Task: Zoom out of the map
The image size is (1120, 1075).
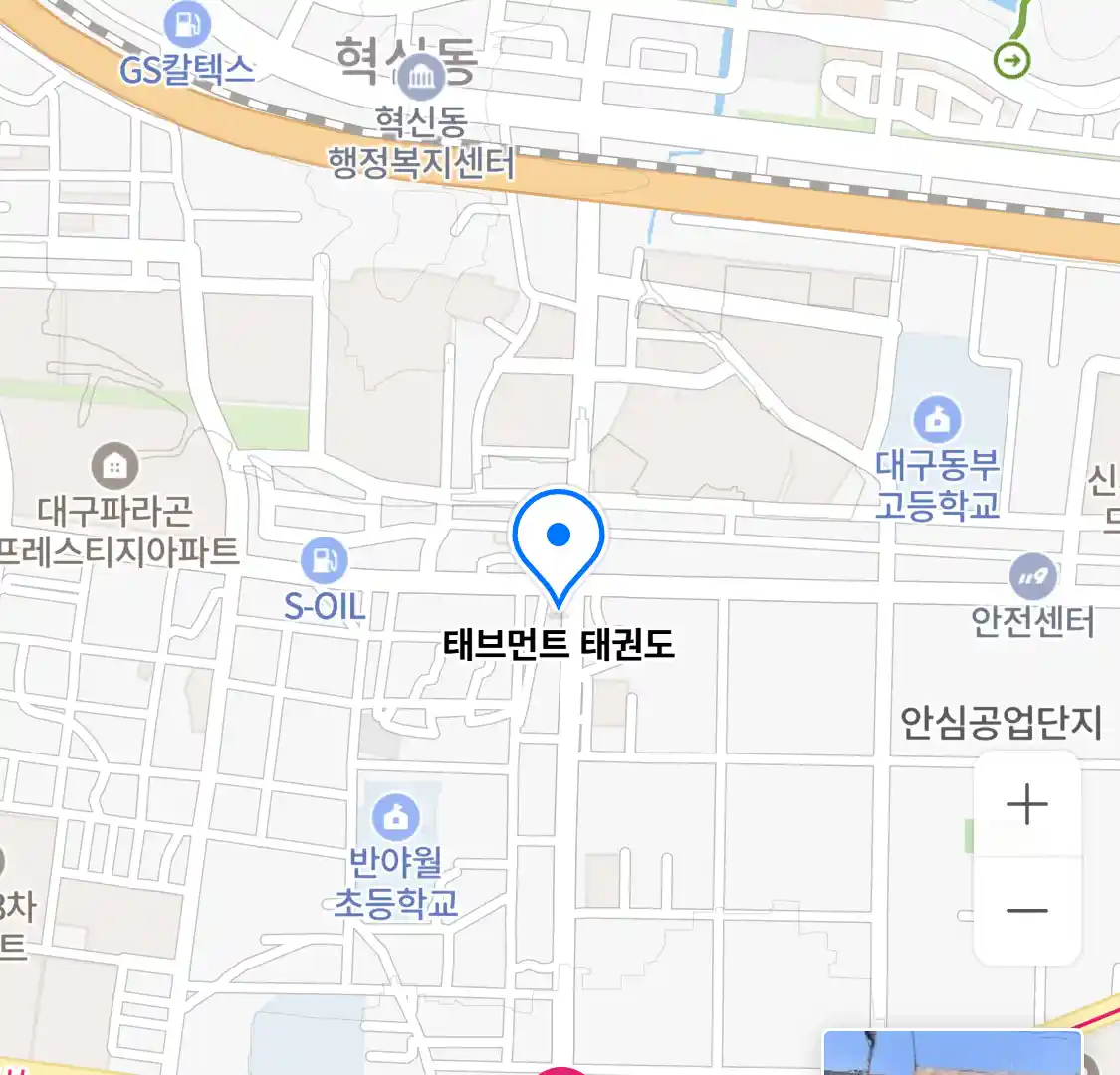Action: [x=1026, y=910]
